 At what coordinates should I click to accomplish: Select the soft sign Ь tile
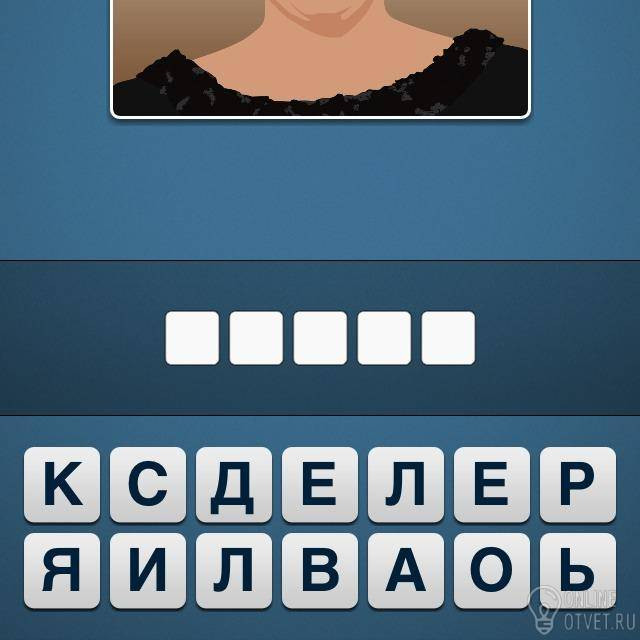[x=578, y=571]
